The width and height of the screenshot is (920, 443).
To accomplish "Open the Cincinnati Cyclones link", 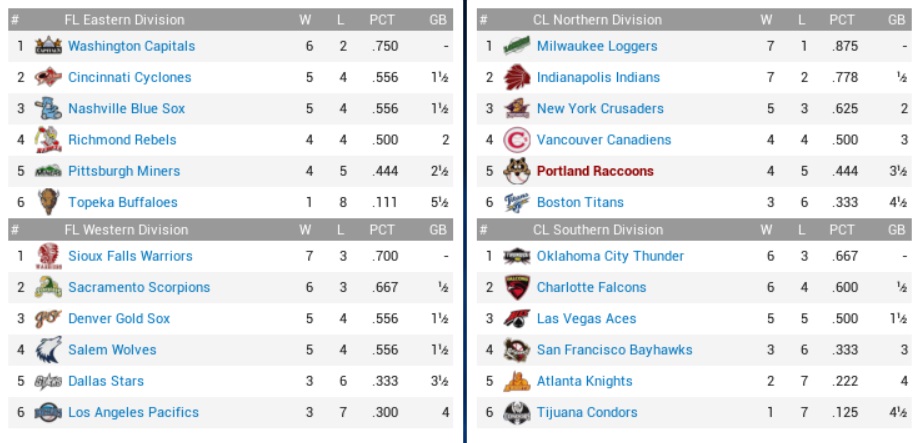I will (x=129, y=77).
